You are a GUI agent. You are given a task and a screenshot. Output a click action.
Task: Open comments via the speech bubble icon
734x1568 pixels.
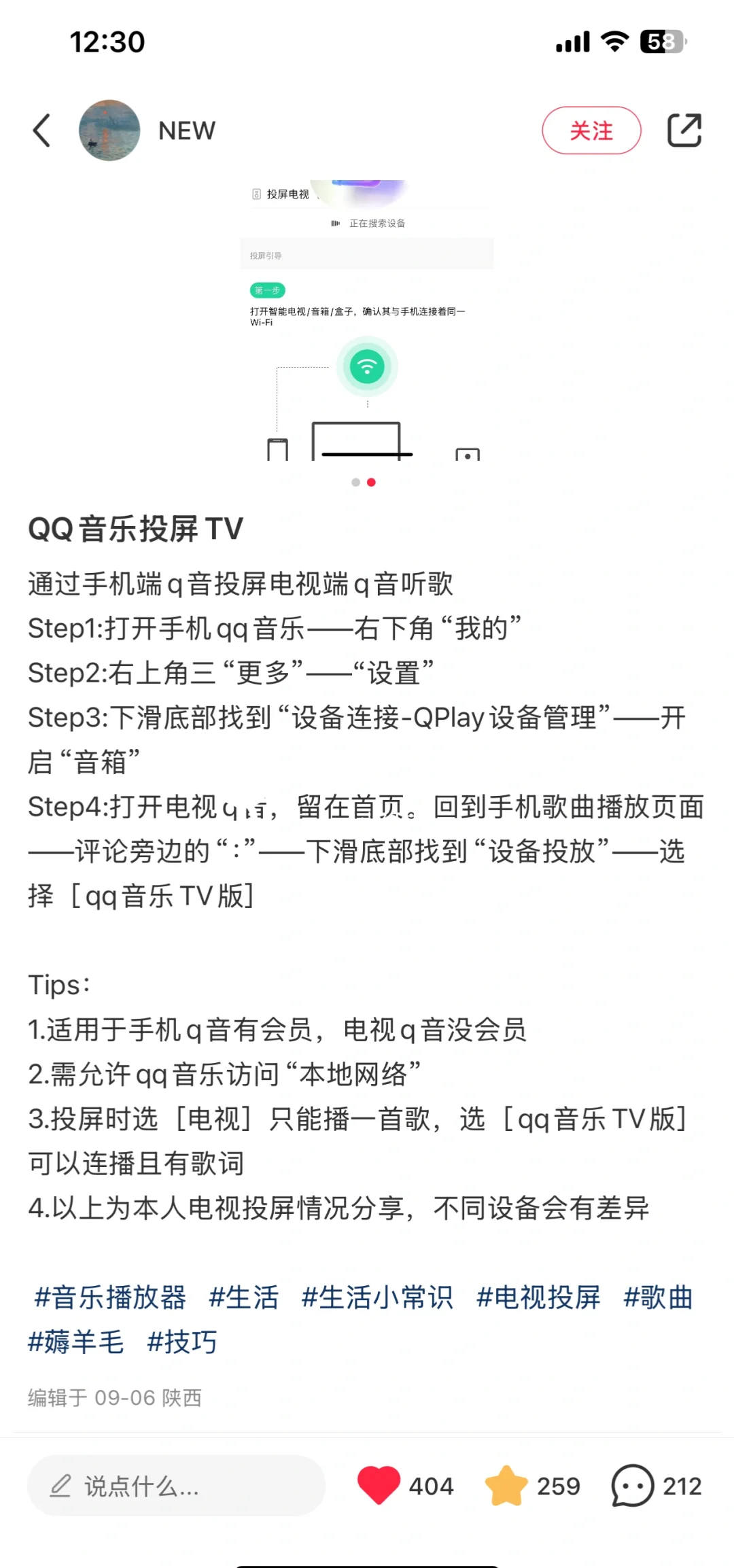[x=632, y=1486]
